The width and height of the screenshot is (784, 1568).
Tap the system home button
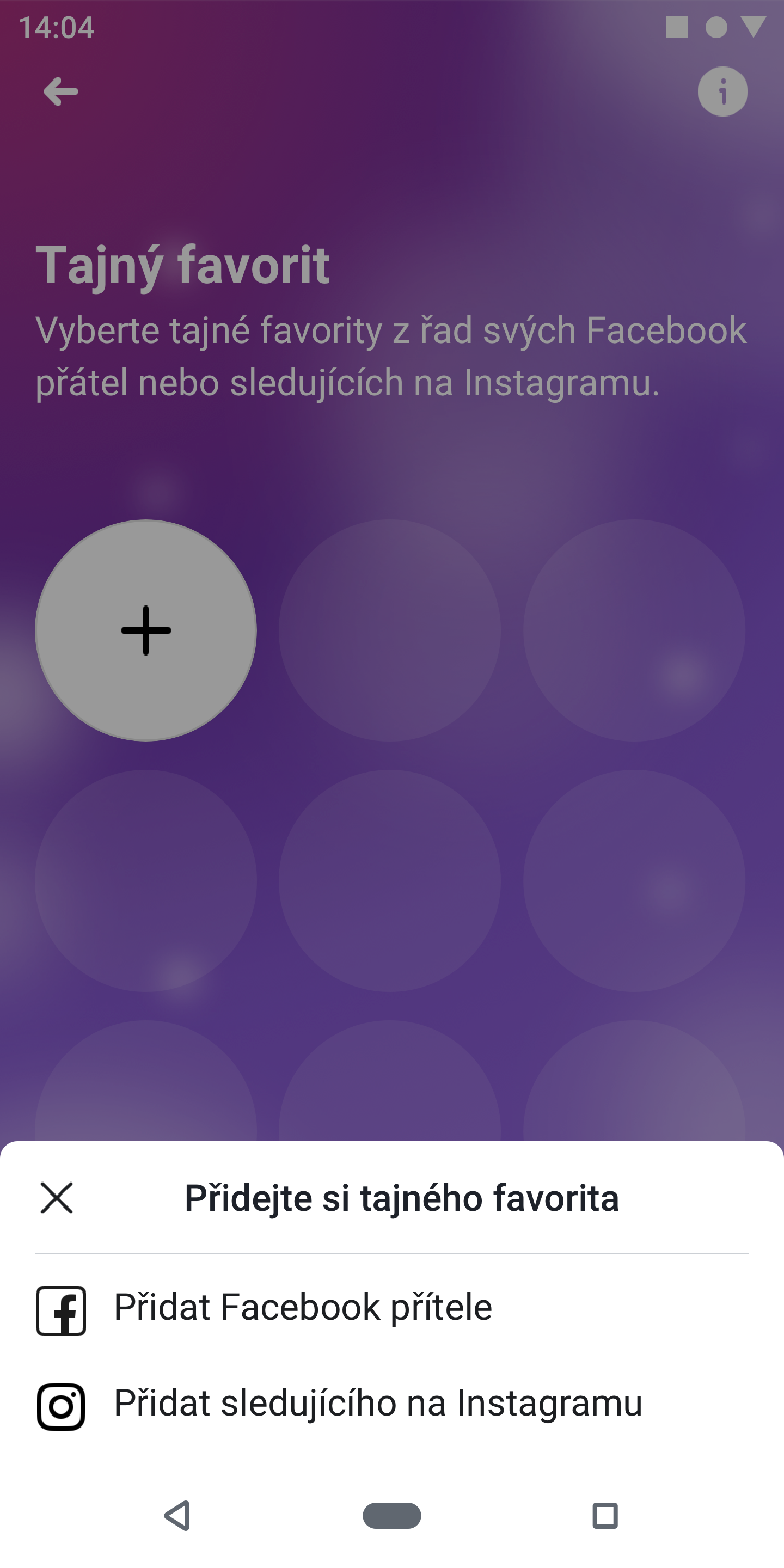391,1515
